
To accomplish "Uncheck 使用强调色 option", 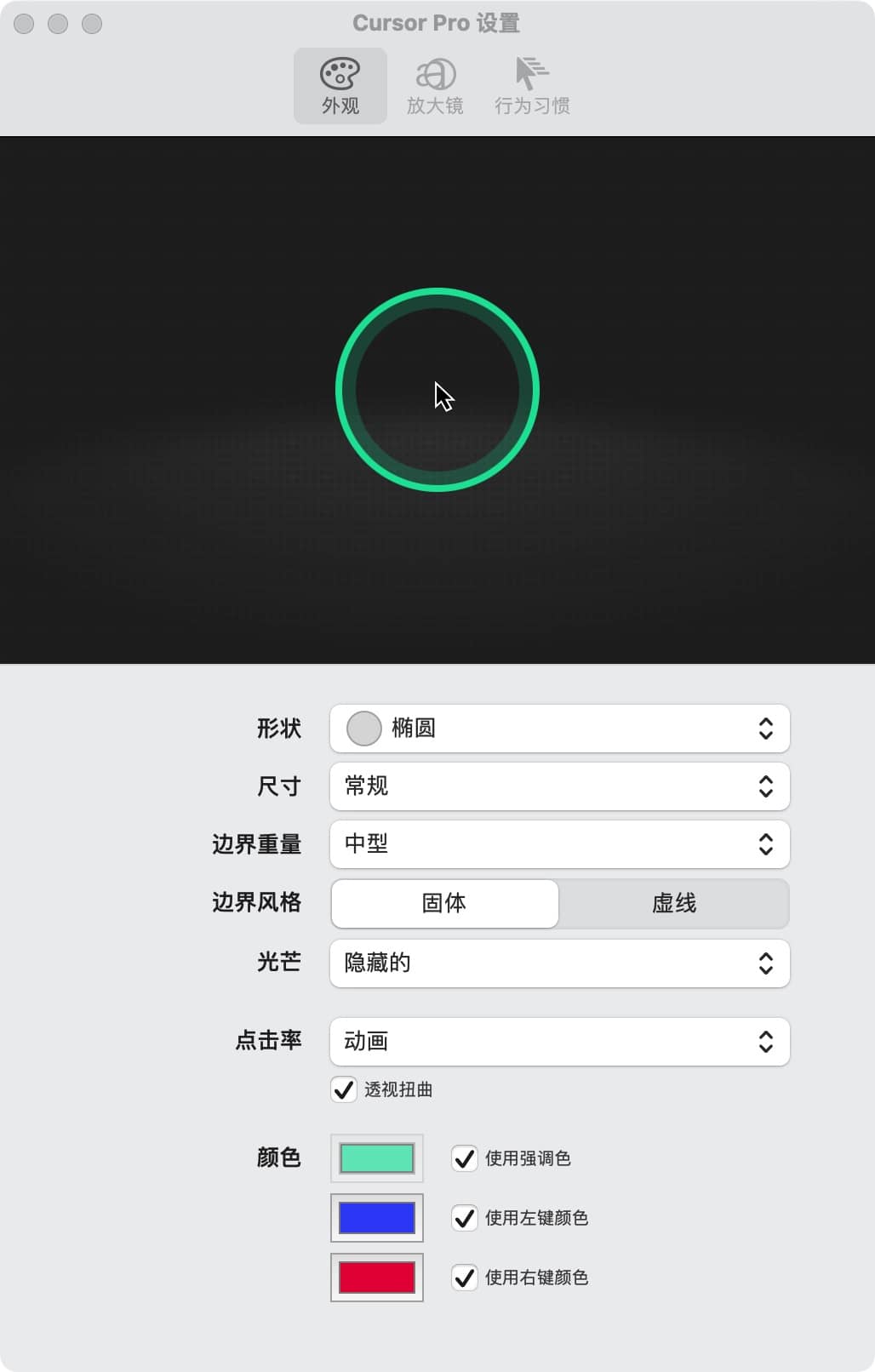I will (x=465, y=1158).
